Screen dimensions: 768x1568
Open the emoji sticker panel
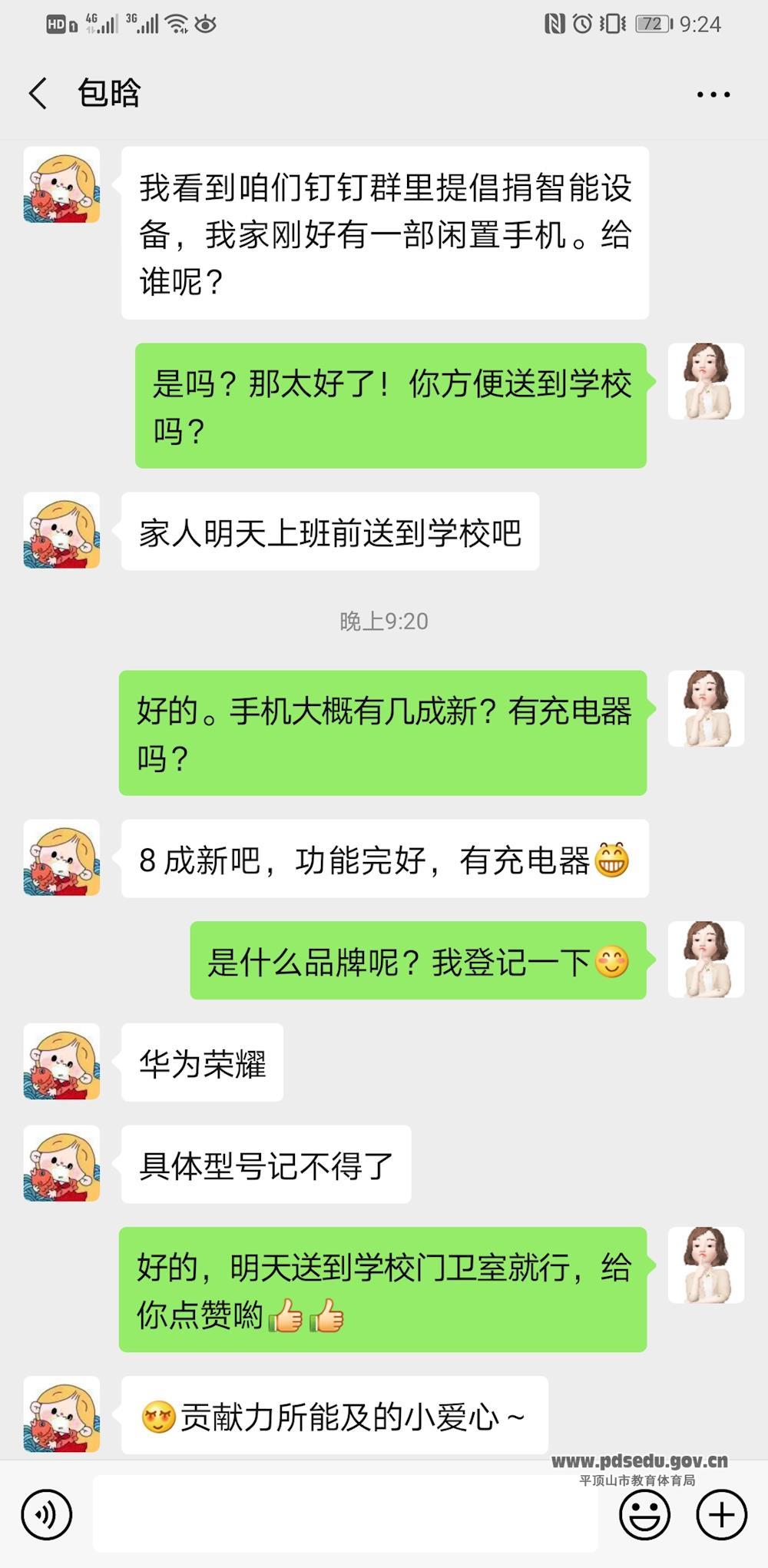(x=644, y=1514)
